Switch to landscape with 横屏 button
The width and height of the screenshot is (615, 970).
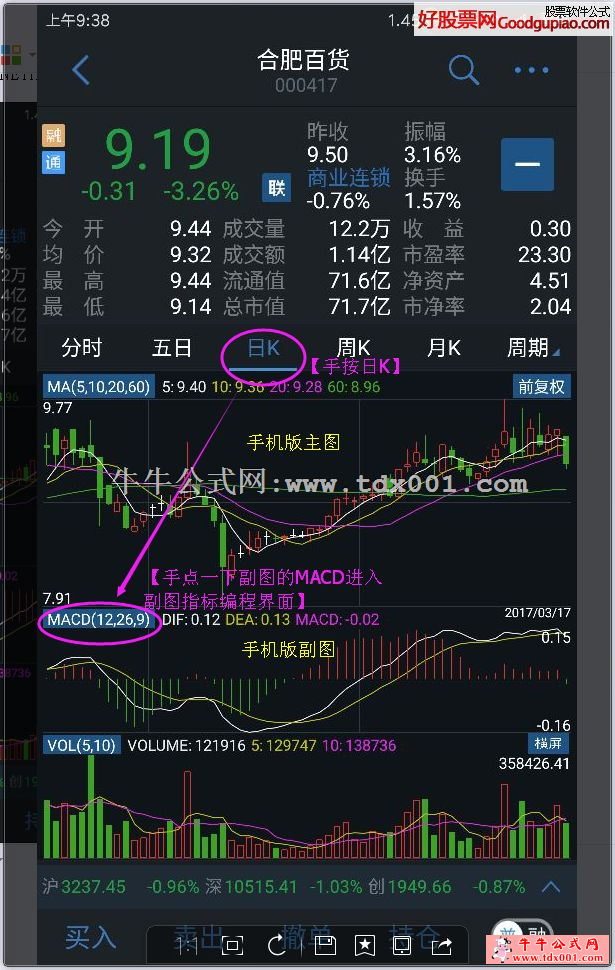tap(547, 742)
